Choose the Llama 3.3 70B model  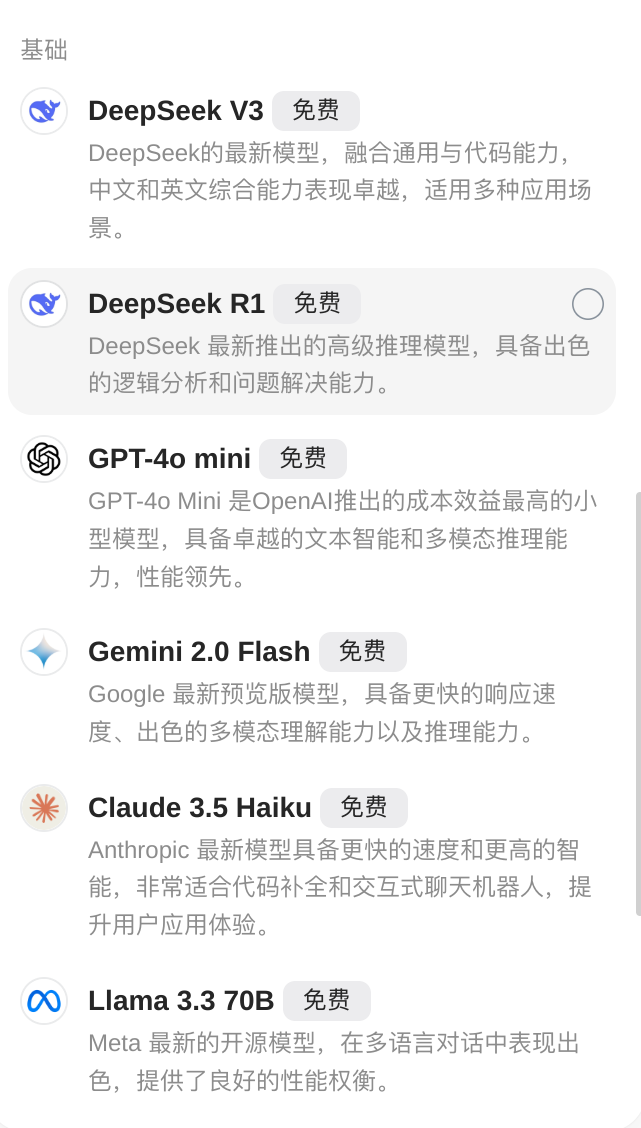point(312,1038)
